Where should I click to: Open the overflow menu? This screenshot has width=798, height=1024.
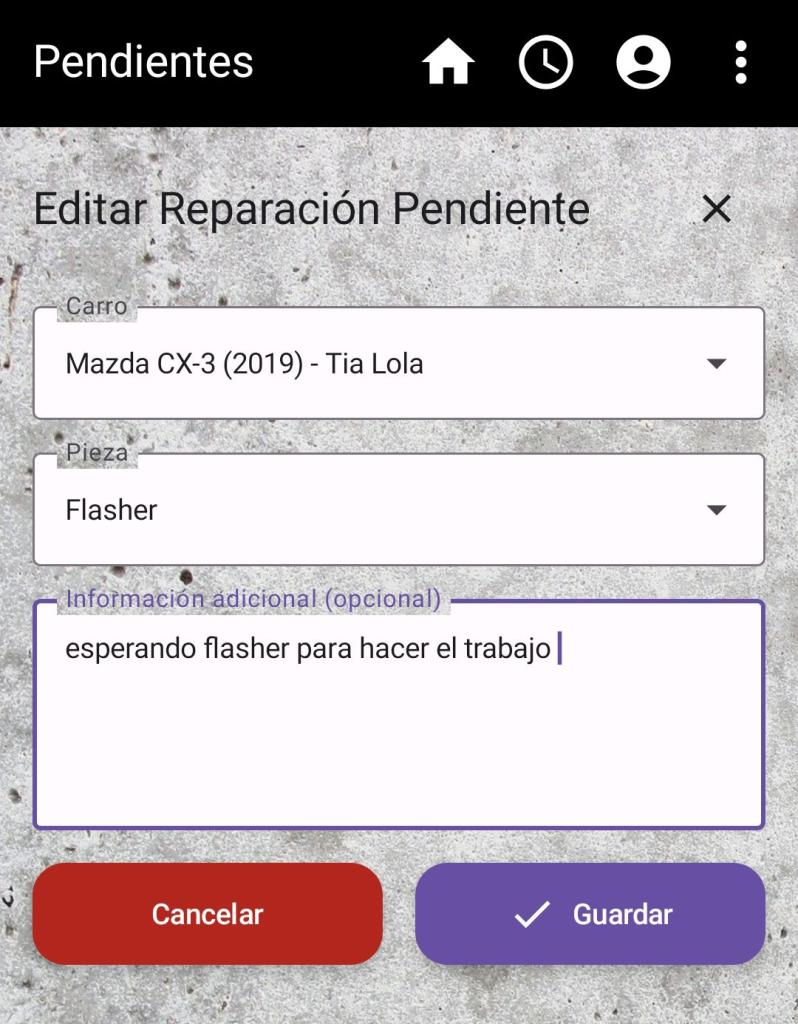click(740, 63)
